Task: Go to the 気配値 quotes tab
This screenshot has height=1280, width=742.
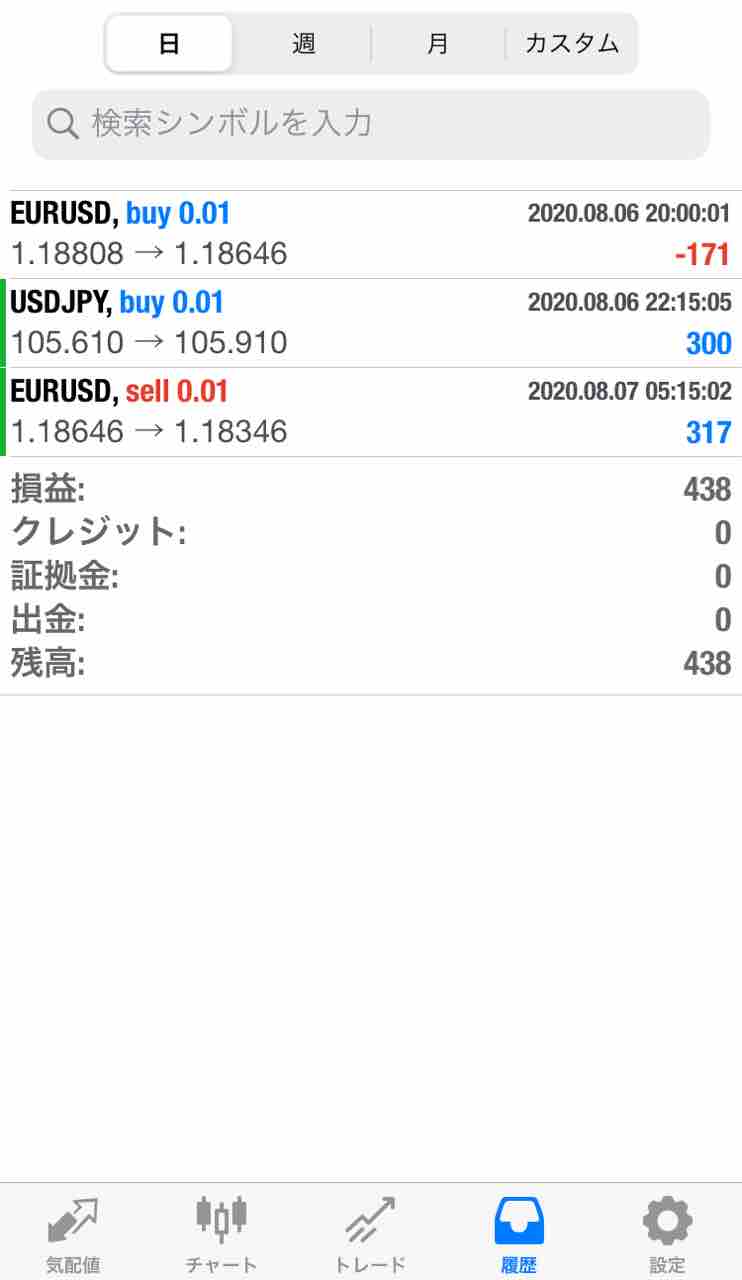Action: 73,1234
